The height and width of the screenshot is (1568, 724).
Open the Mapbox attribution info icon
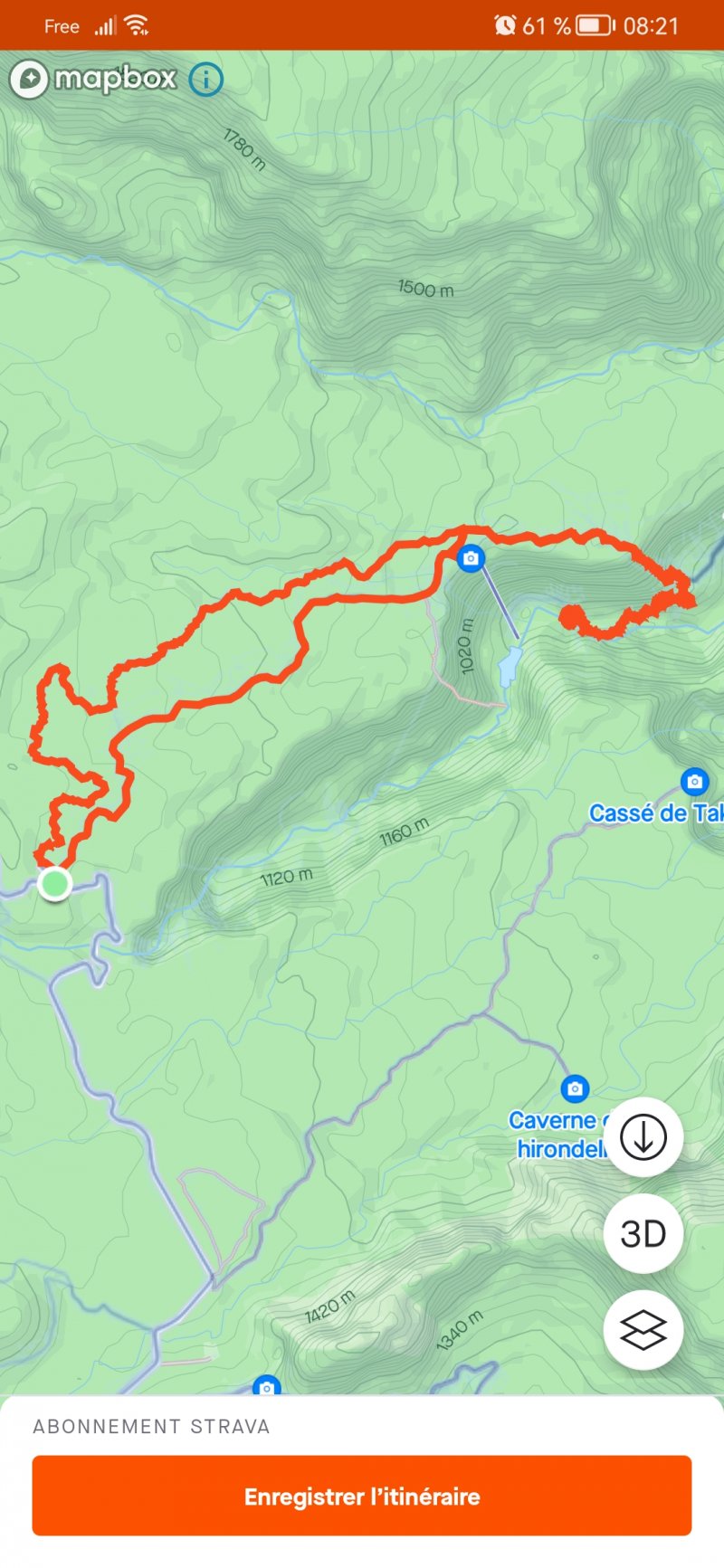point(205,80)
